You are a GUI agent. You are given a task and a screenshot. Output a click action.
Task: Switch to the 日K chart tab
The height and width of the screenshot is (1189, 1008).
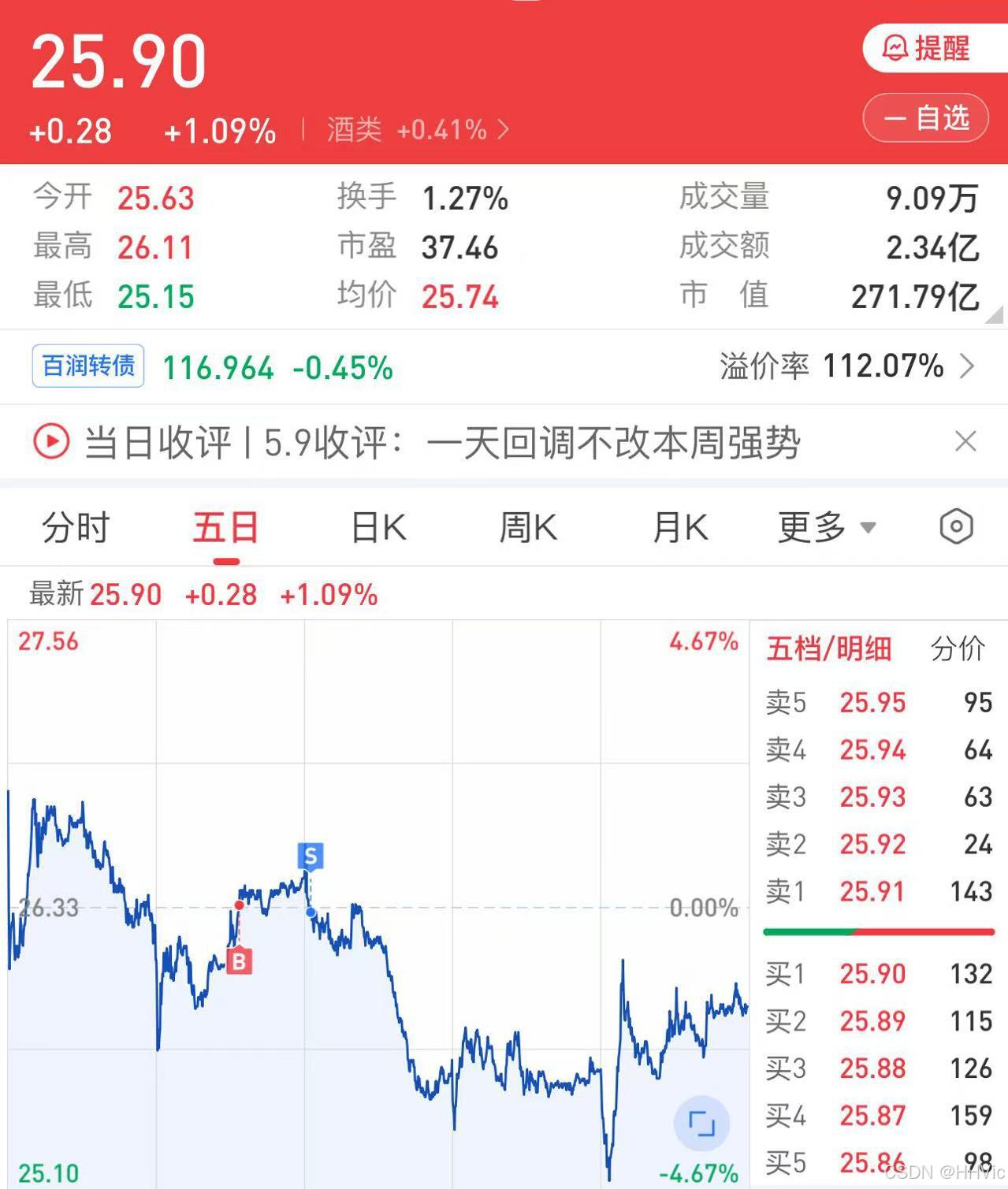[x=378, y=527]
